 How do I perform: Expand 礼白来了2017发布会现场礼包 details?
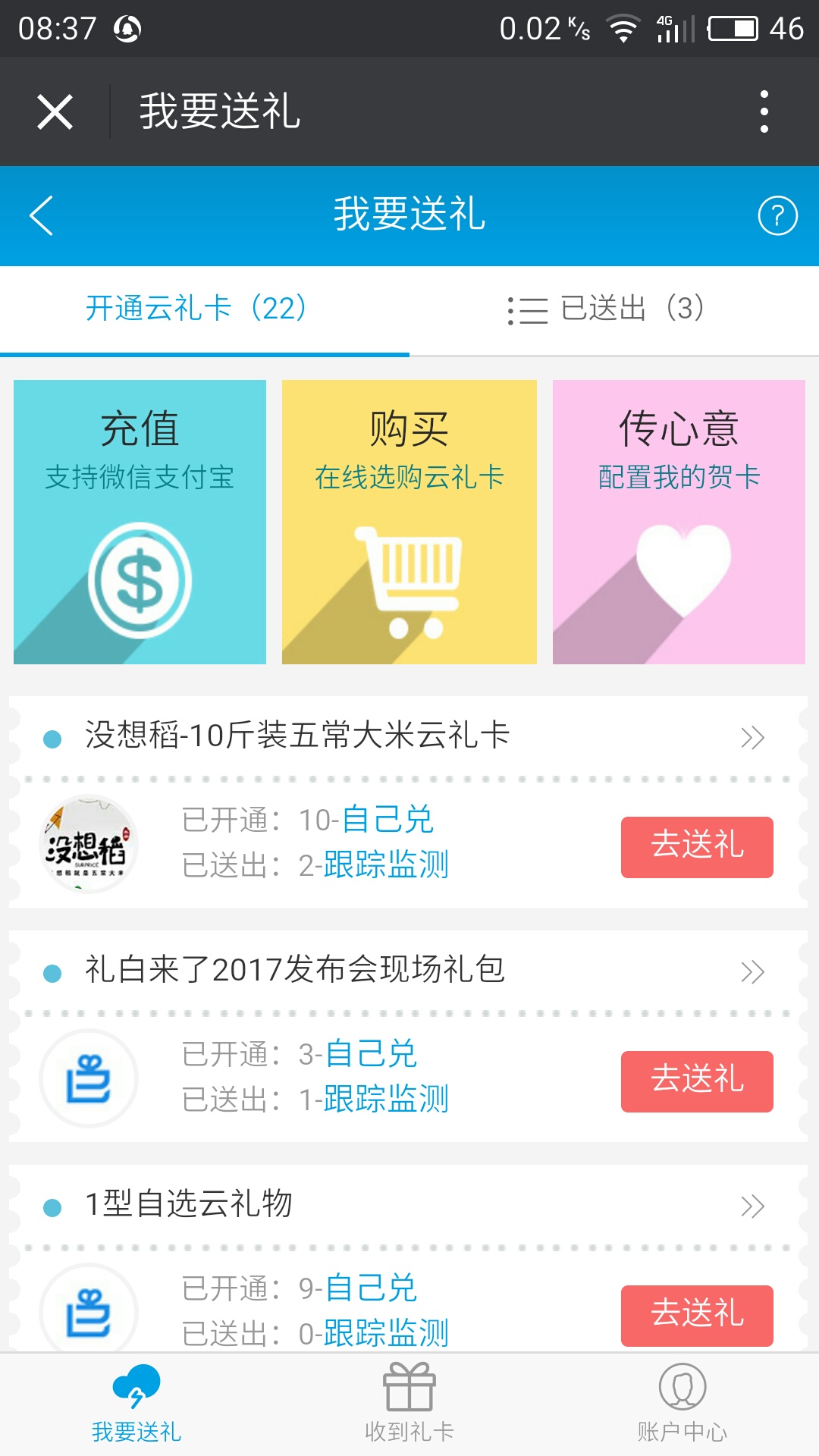[x=408, y=971]
